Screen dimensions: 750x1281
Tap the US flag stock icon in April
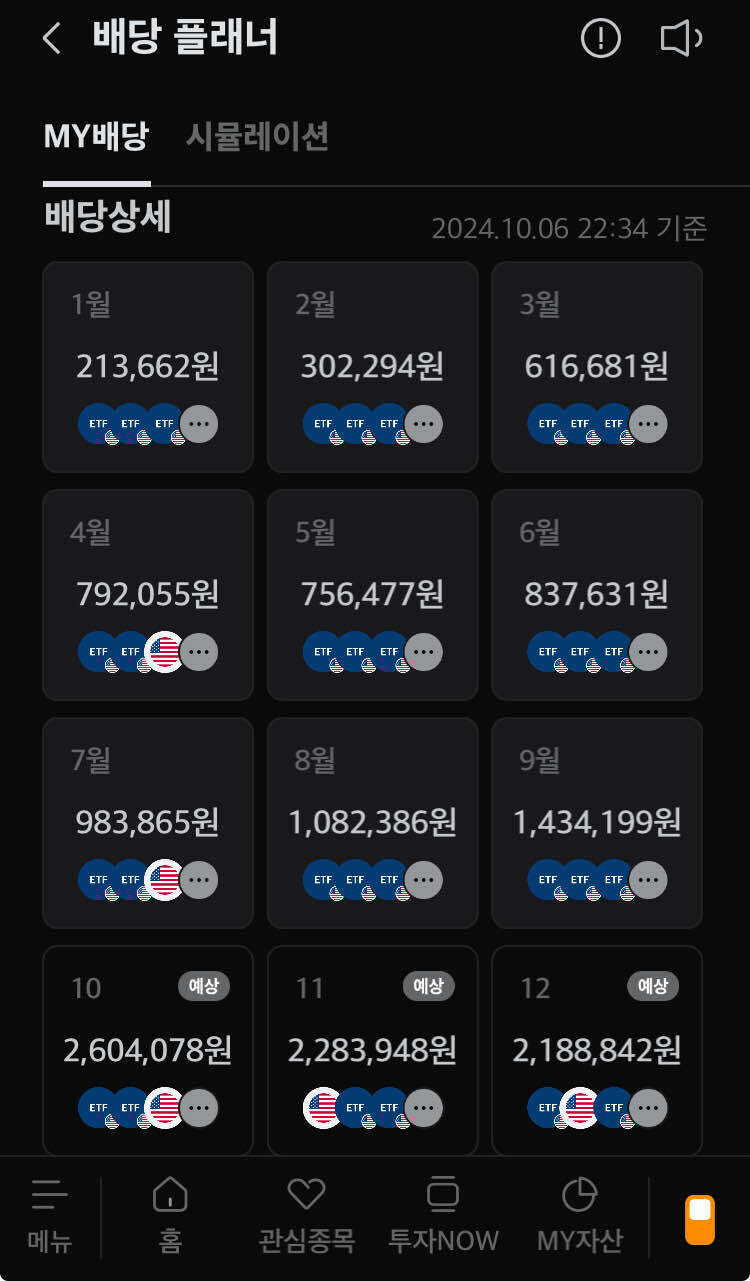pyautogui.click(x=163, y=651)
